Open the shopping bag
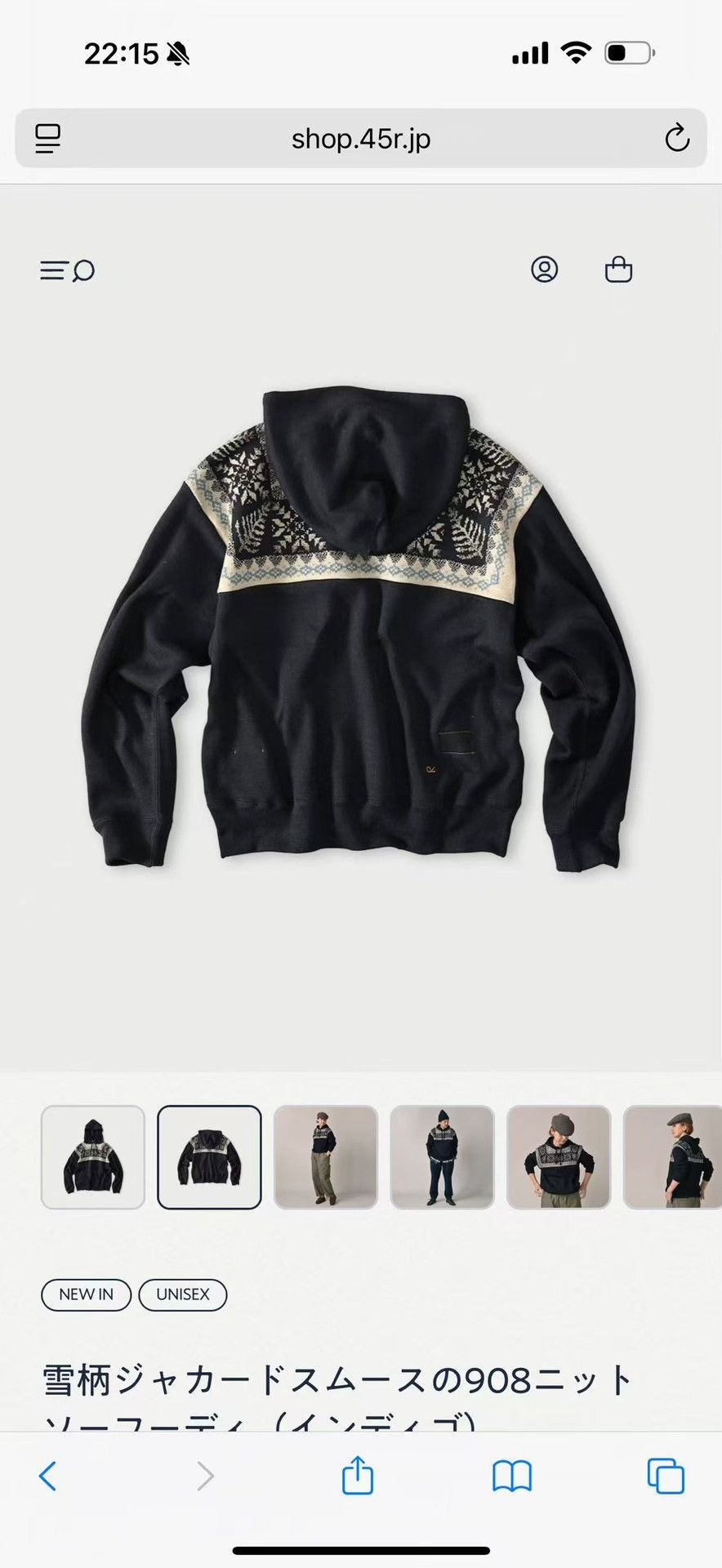The width and height of the screenshot is (722, 1568). tap(618, 269)
